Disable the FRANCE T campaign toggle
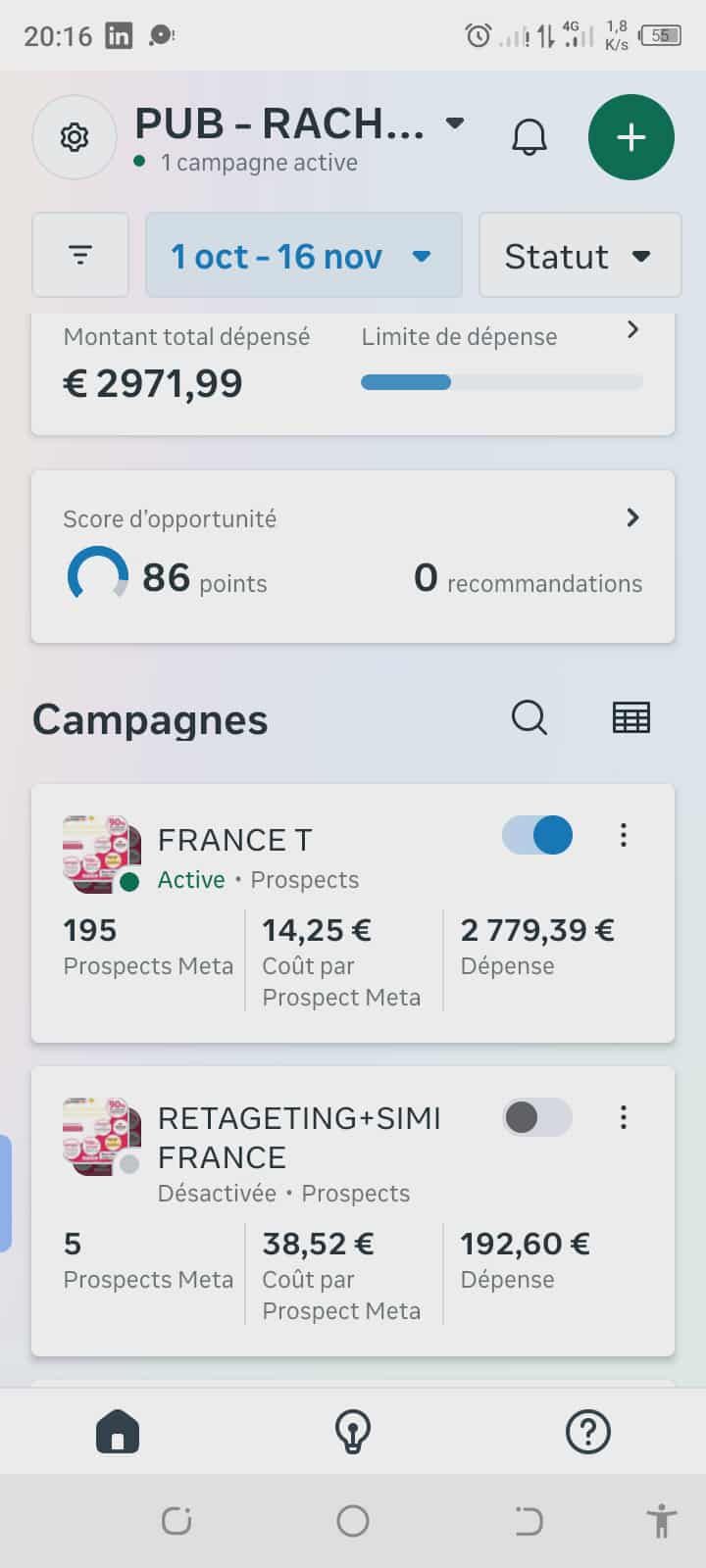The image size is (706, 1568). tap(537, 836)
